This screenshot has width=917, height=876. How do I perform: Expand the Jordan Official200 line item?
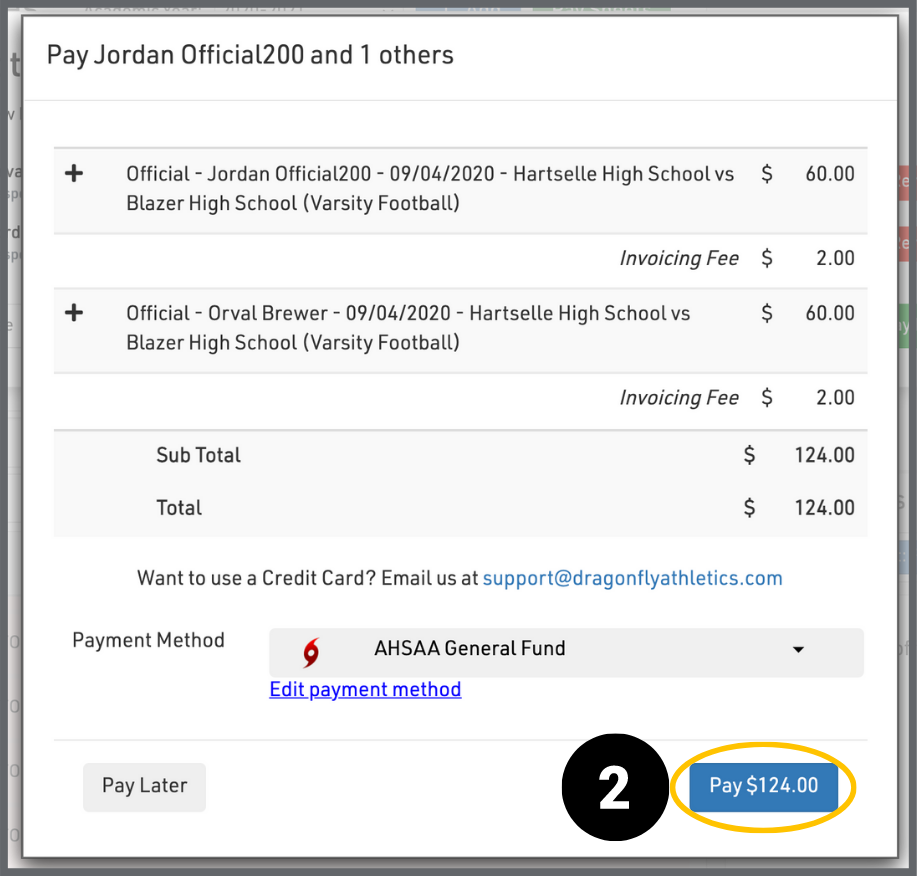click(74, 174)
